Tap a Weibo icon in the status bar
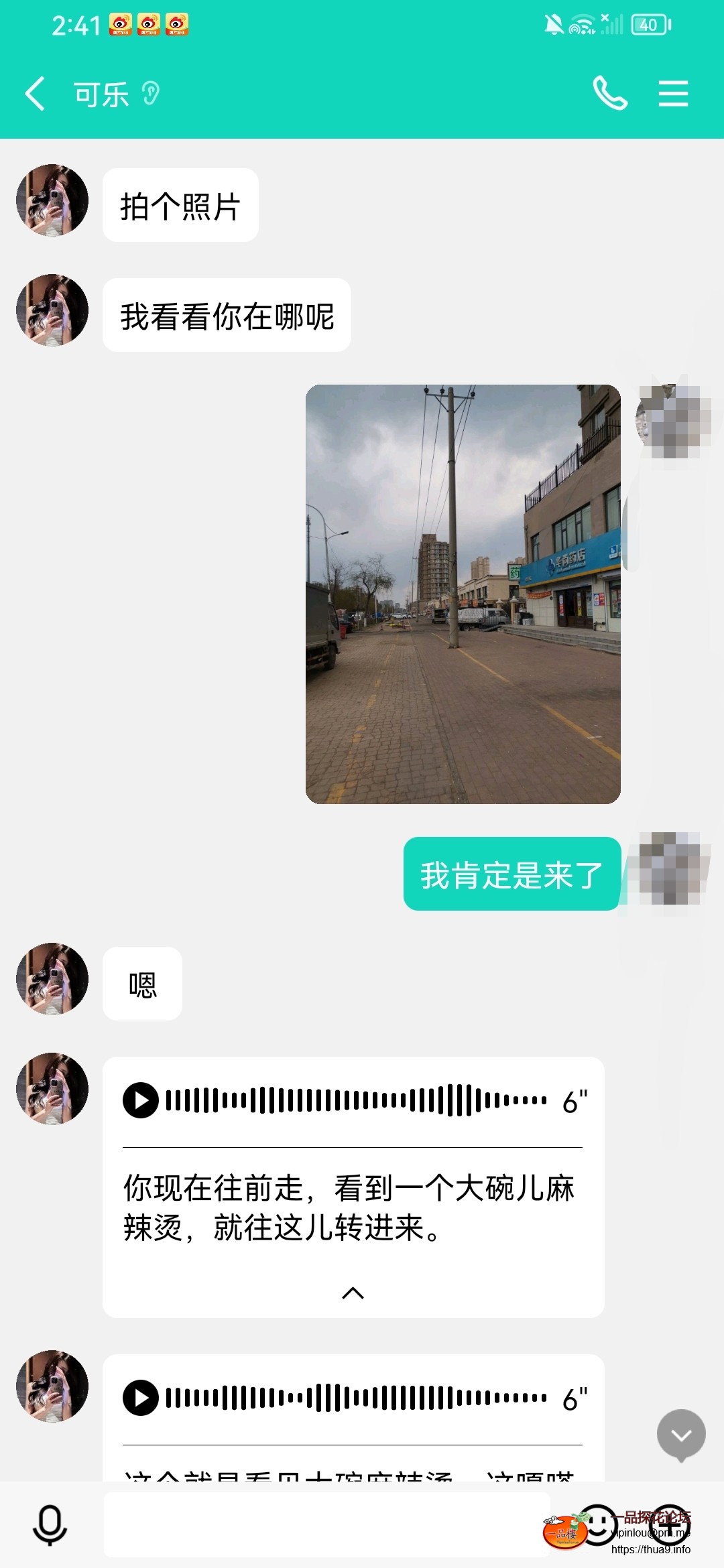This screenshot has height=1568, width=724. pos(121,22)
